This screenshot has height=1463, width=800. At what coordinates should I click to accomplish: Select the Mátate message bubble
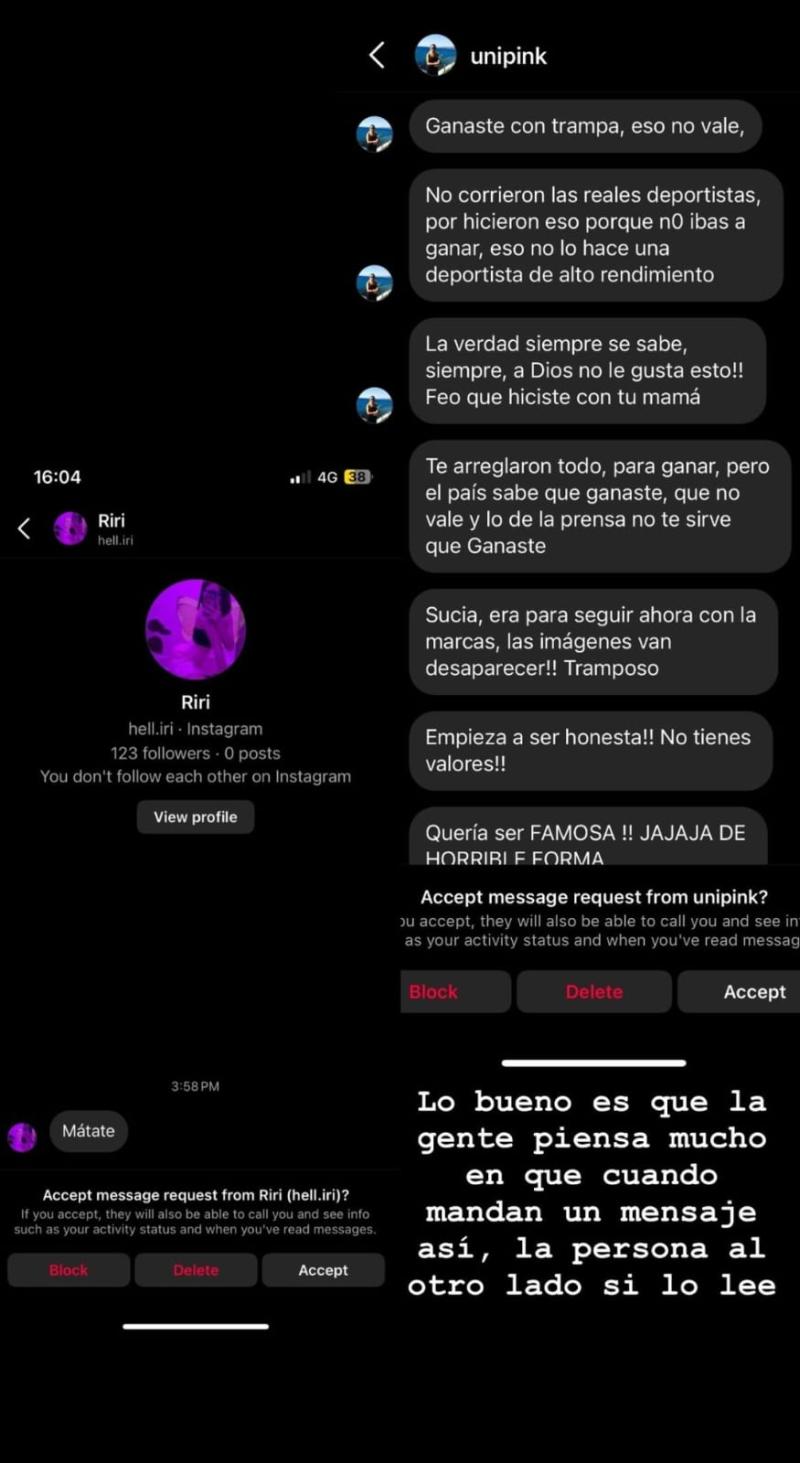[88, 1131]
